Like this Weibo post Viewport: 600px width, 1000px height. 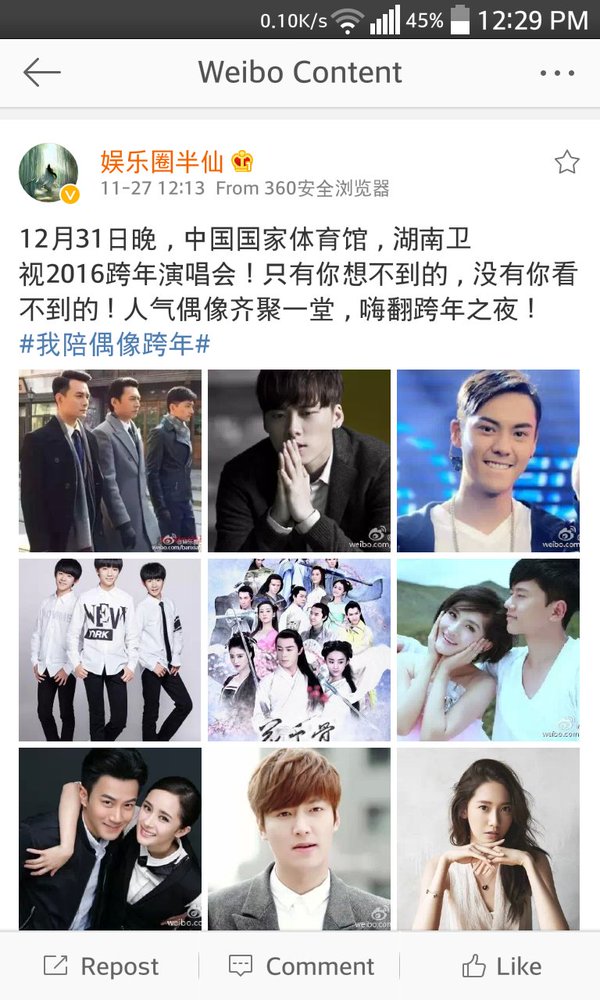[x=501, y=966]
